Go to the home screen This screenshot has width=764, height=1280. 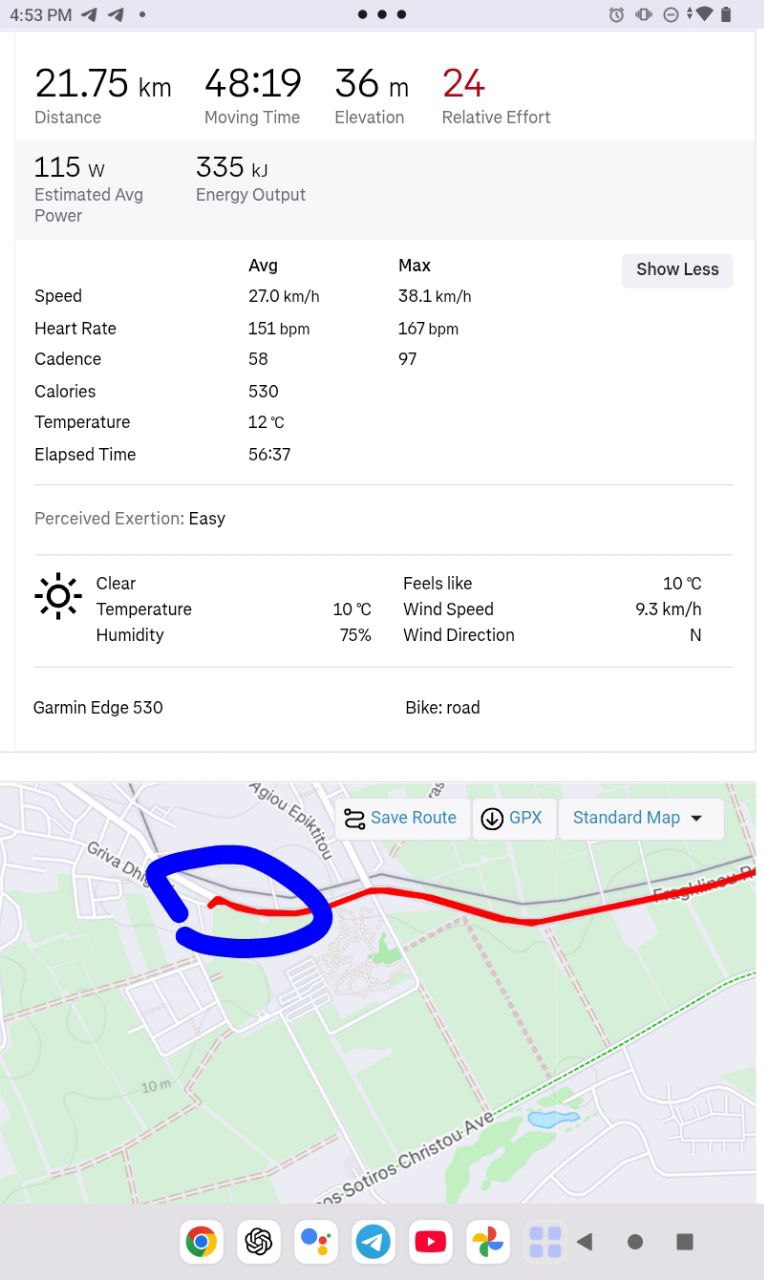click(635, 1242)
